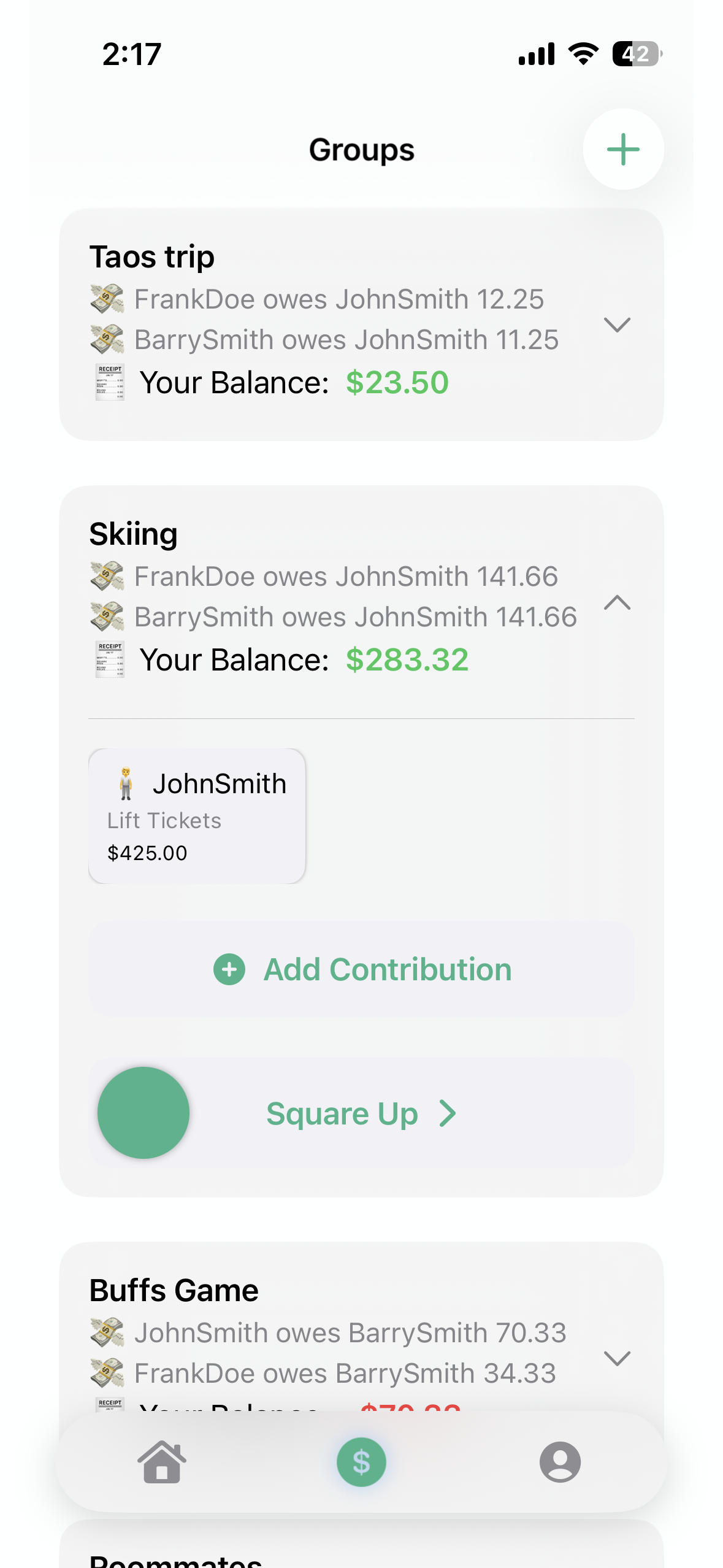
Task: Select the dollar sign icon in bottom navigation
Action: (361, 1463)
